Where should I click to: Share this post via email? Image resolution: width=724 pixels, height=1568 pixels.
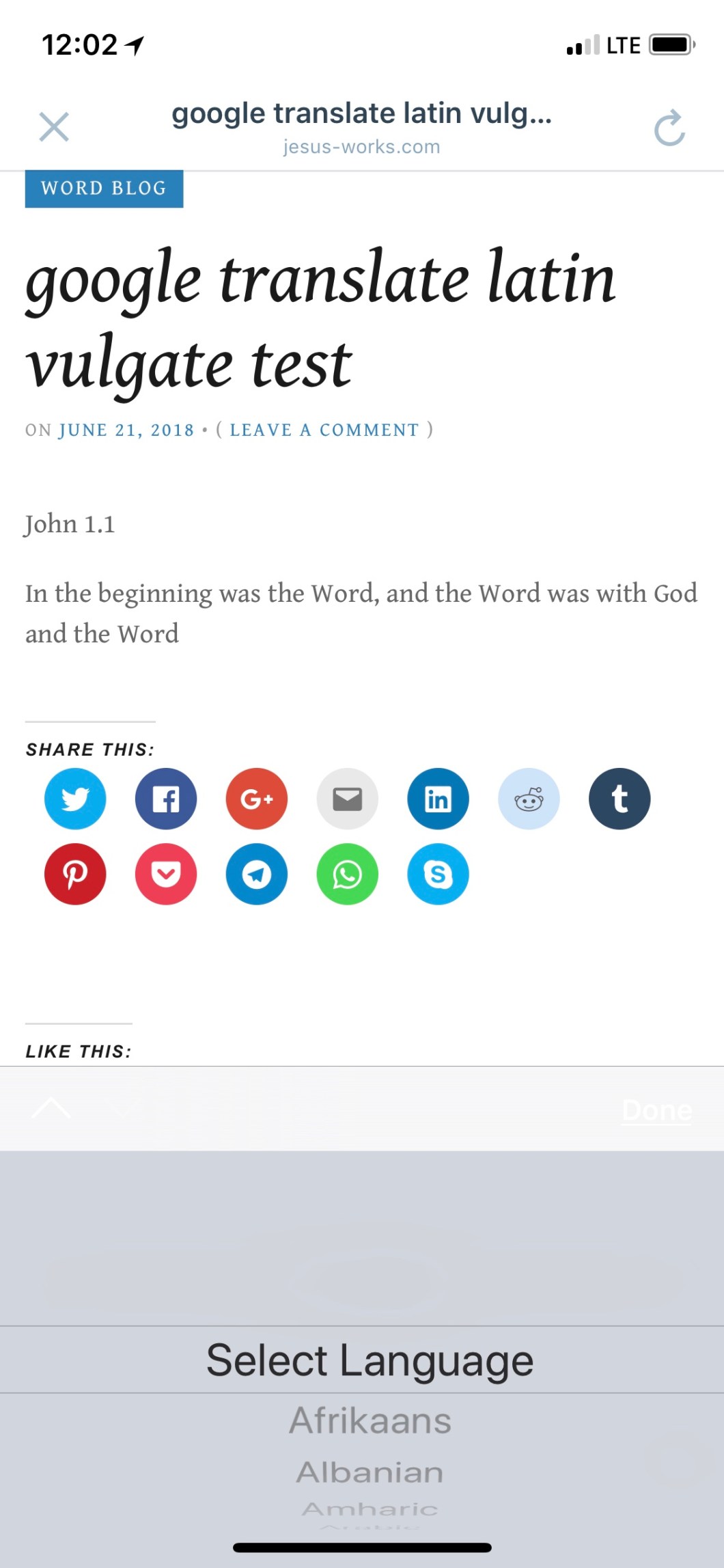coord(347,799)
